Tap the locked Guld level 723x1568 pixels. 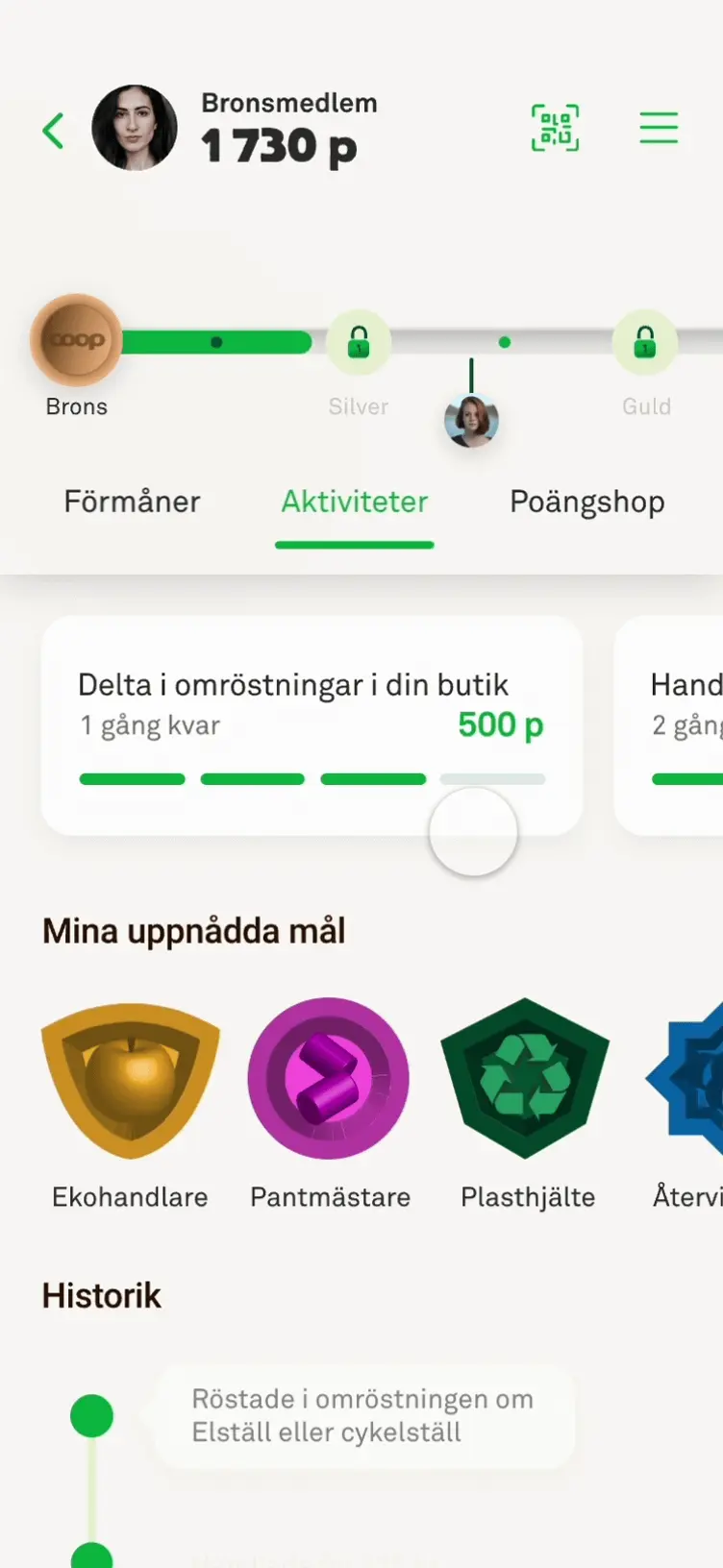(645, 343)
